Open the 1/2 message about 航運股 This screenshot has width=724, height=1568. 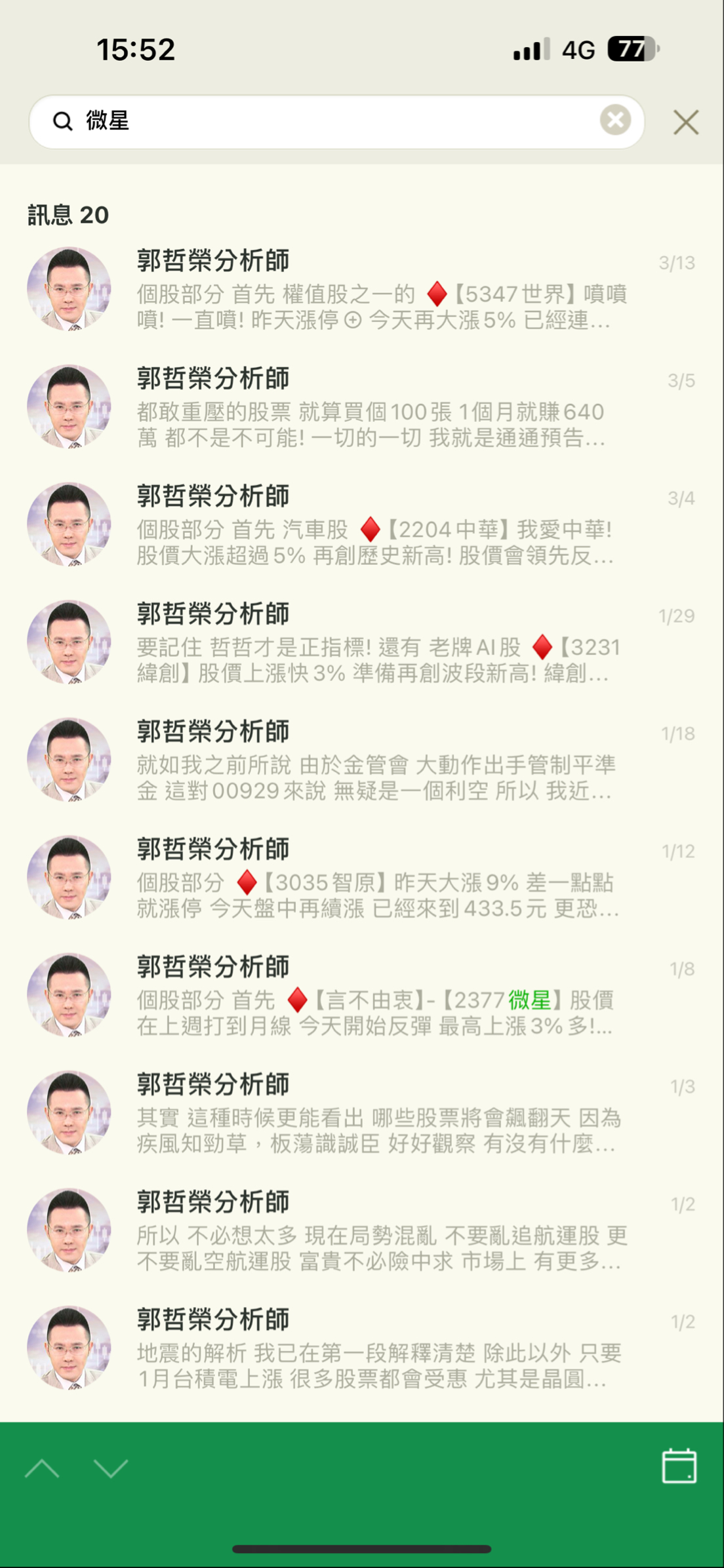coord(380,1232)
